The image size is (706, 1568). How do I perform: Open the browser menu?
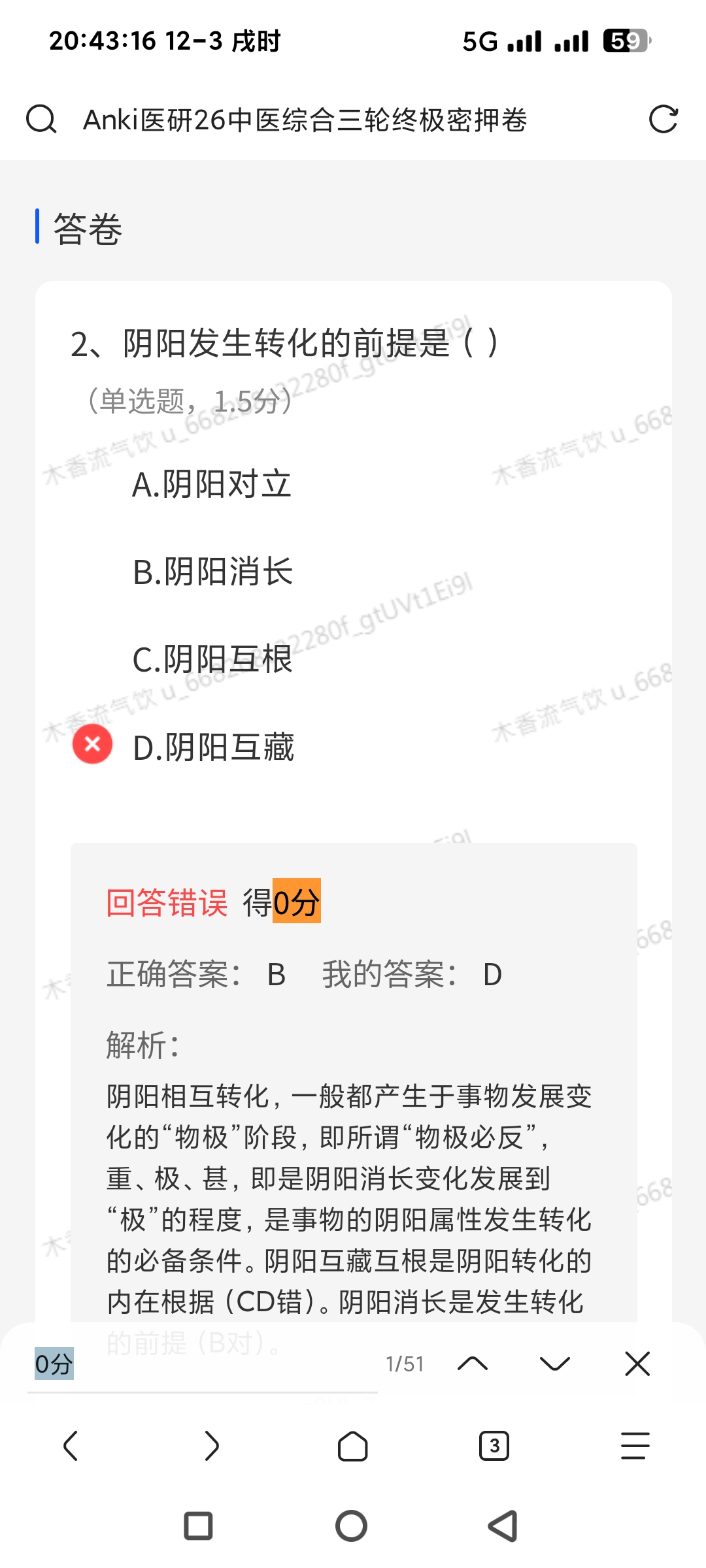coord(635,1445)
